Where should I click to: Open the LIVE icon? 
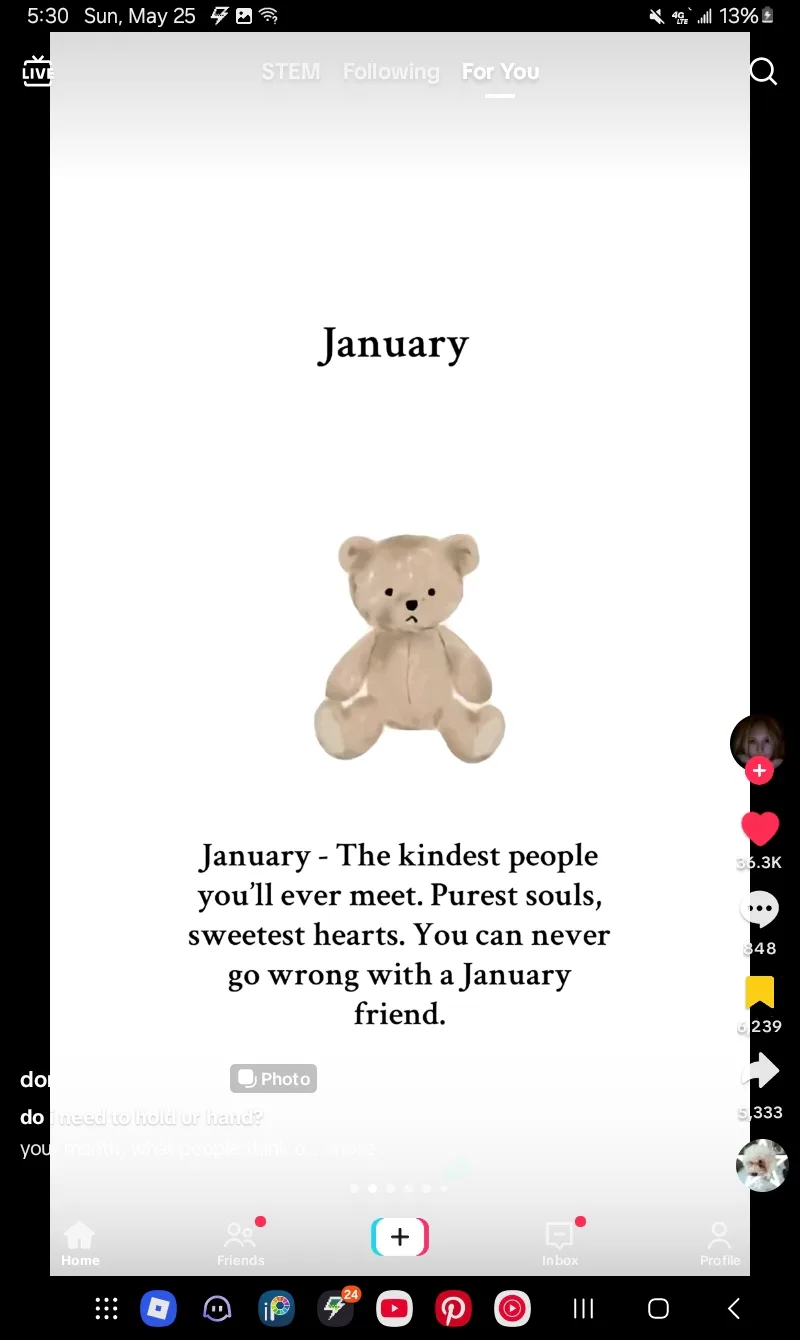click(36, 72)
